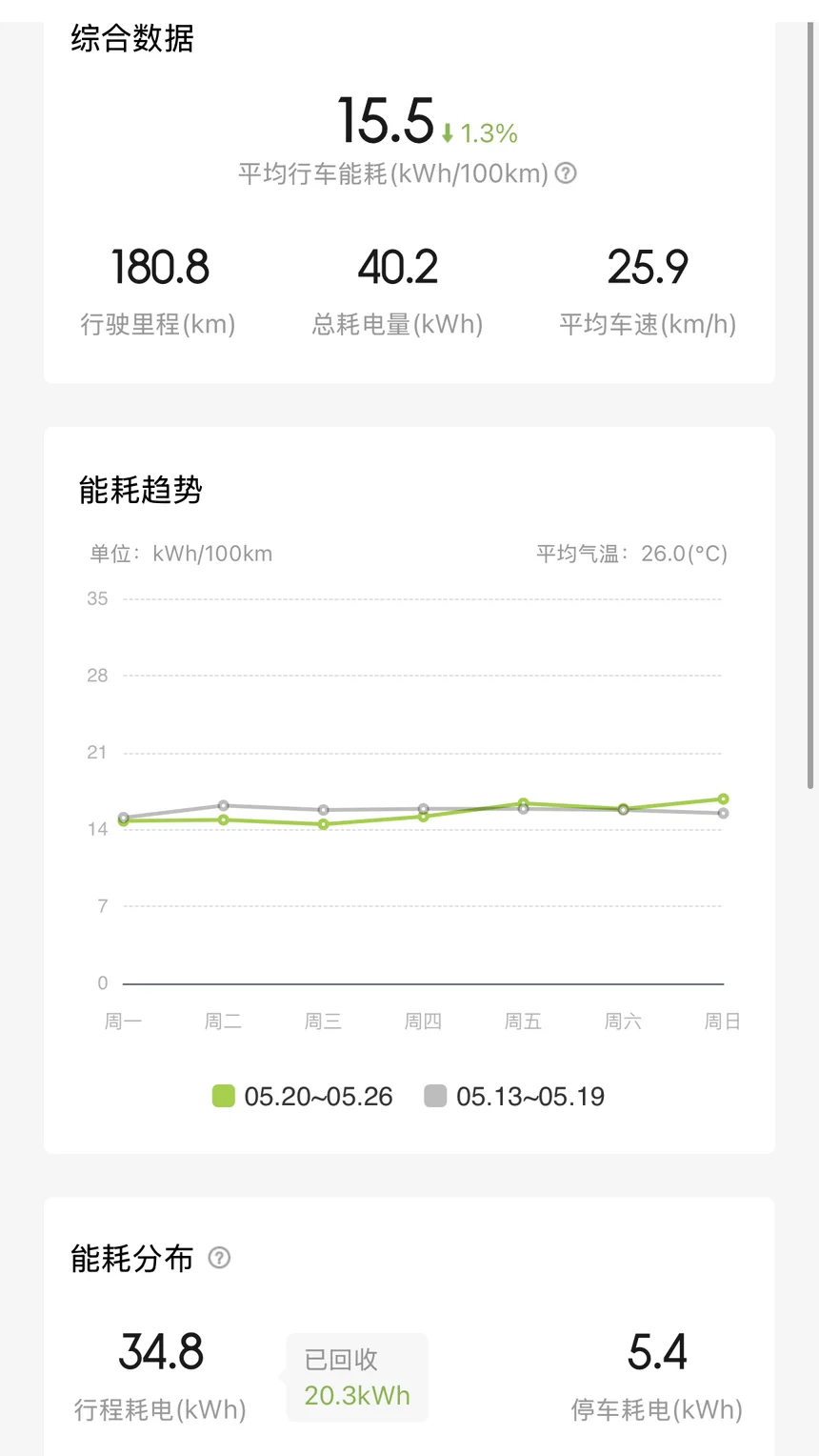The width and height of the screenshot is (819, 1456).
Task: Open the help icon next to 能耗分布
Action: [219, 1258]
